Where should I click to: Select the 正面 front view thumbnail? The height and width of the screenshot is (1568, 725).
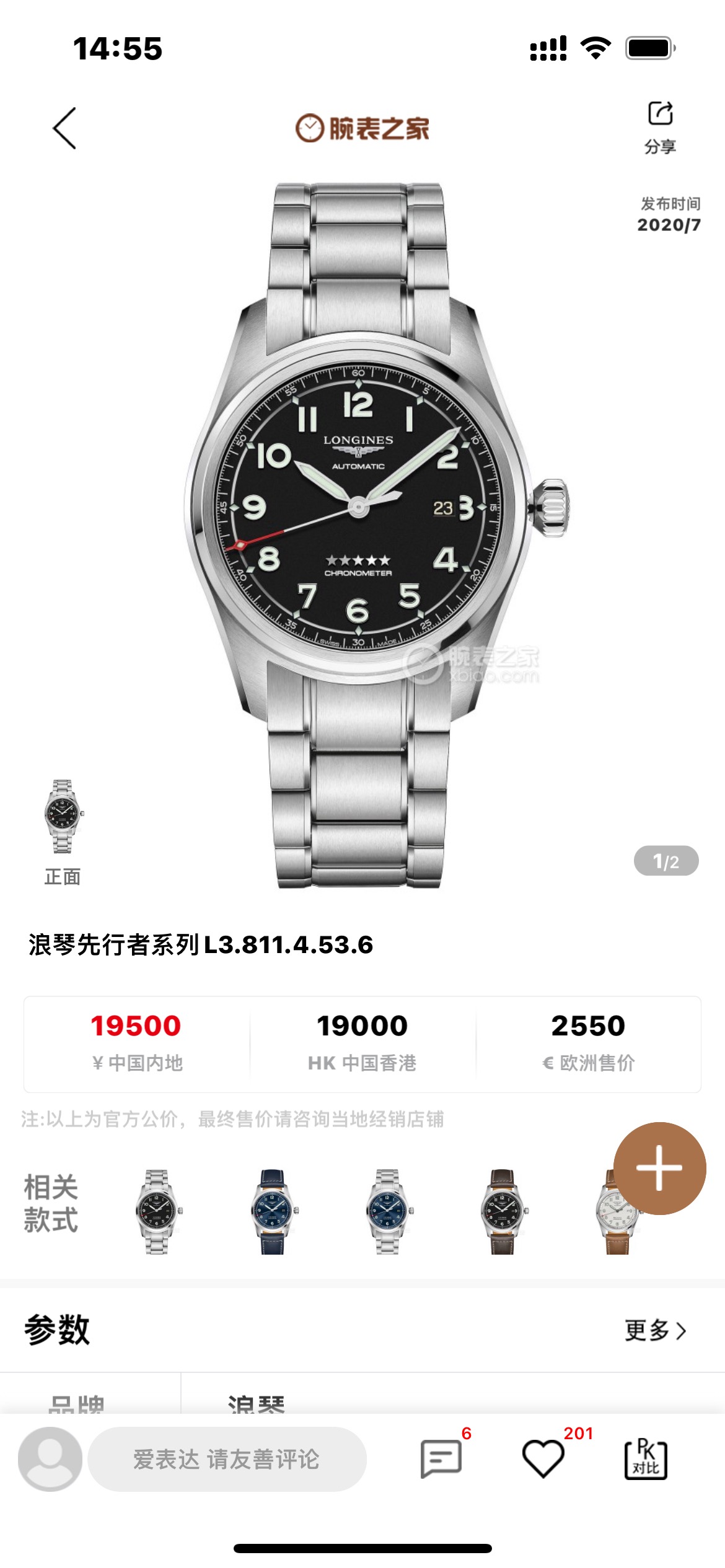pos(63,831)
